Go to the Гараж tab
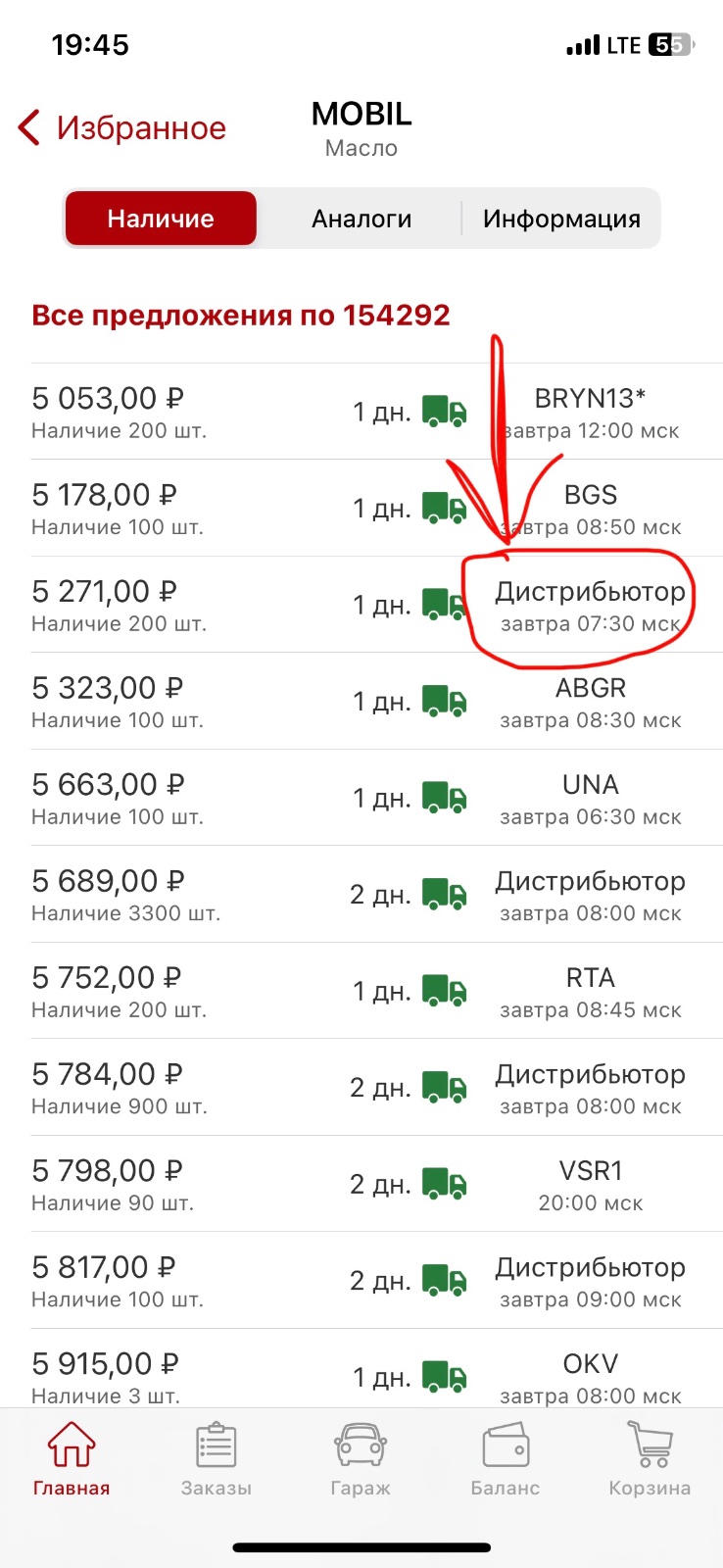 (x=361, y=1459)
